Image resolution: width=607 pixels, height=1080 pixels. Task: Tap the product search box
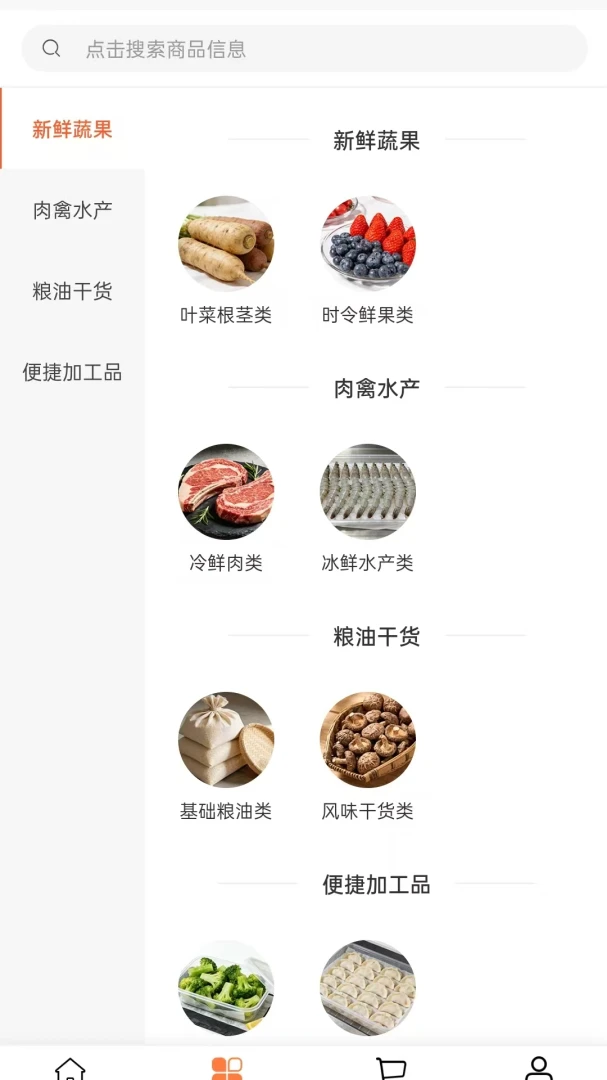304,49
